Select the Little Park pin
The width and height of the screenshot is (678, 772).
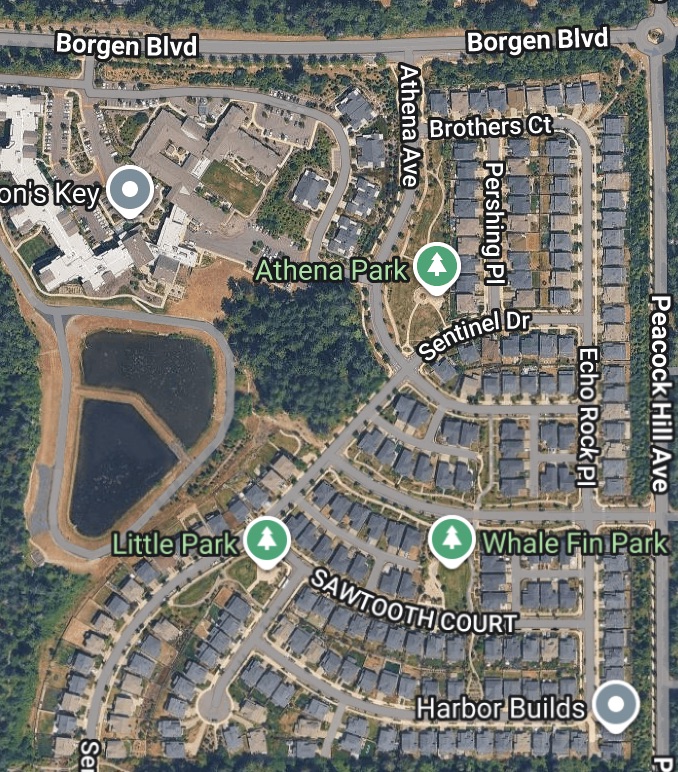(x=266, y=541)
